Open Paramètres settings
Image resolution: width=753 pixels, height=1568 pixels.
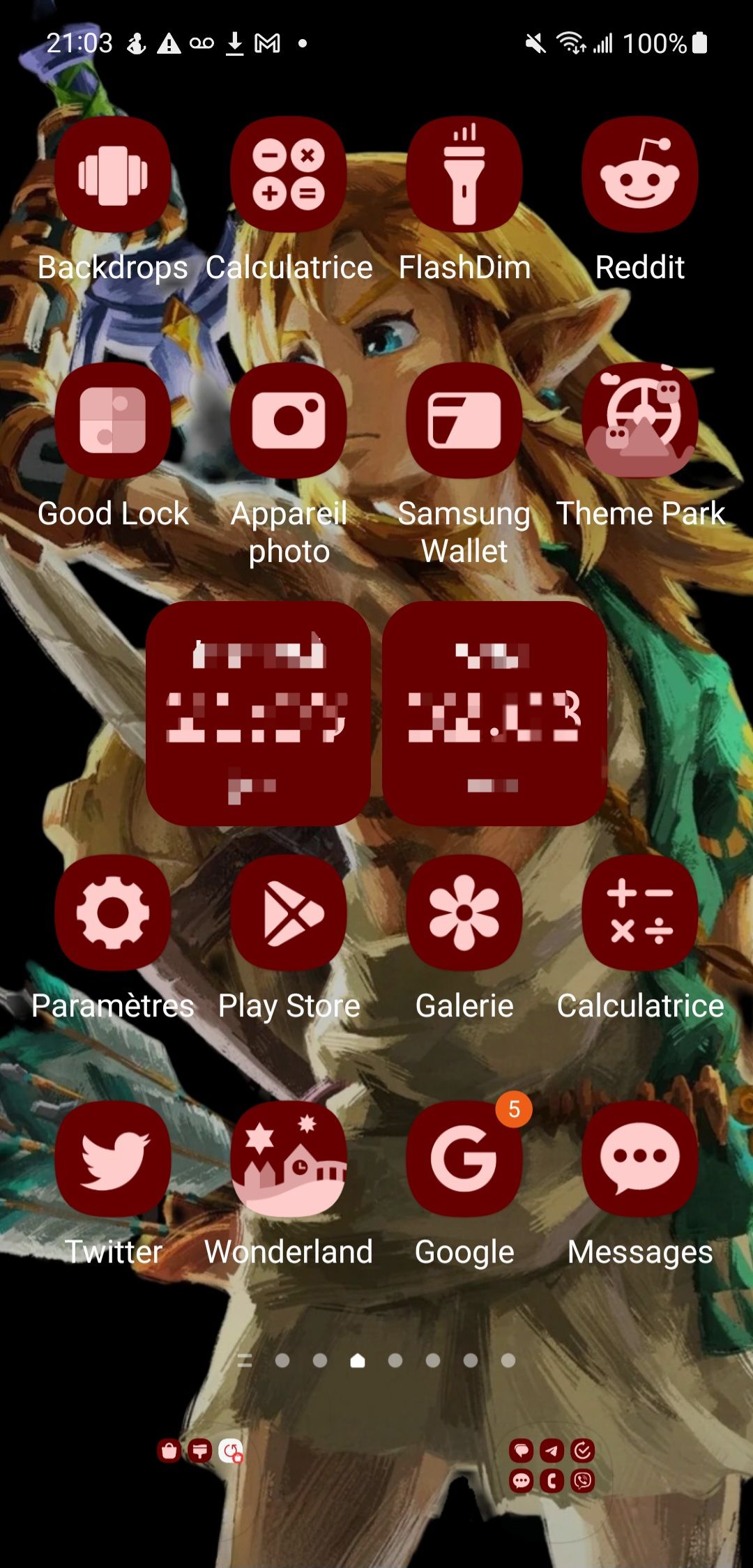click(x=113, y=913)
